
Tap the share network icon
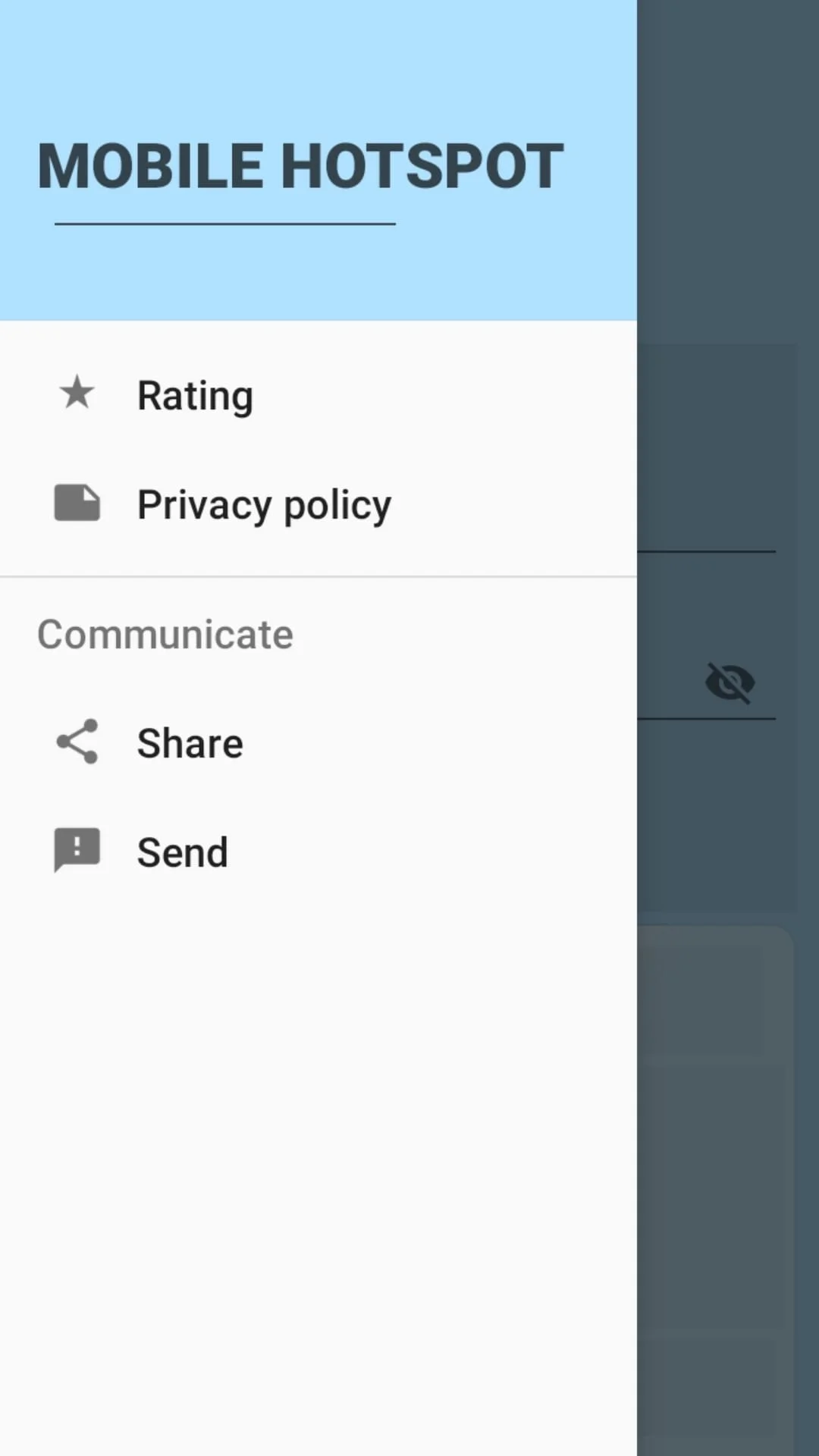(77, 742)
